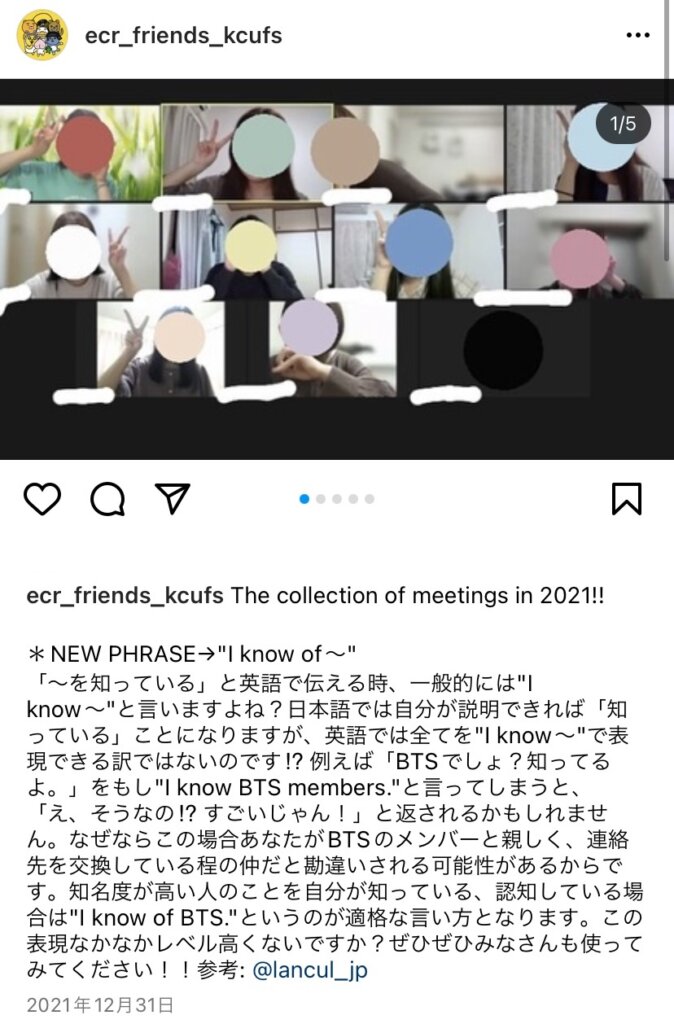Like the ecr_friends_kcufs post
674x1024 pixels.
[42, 497]
